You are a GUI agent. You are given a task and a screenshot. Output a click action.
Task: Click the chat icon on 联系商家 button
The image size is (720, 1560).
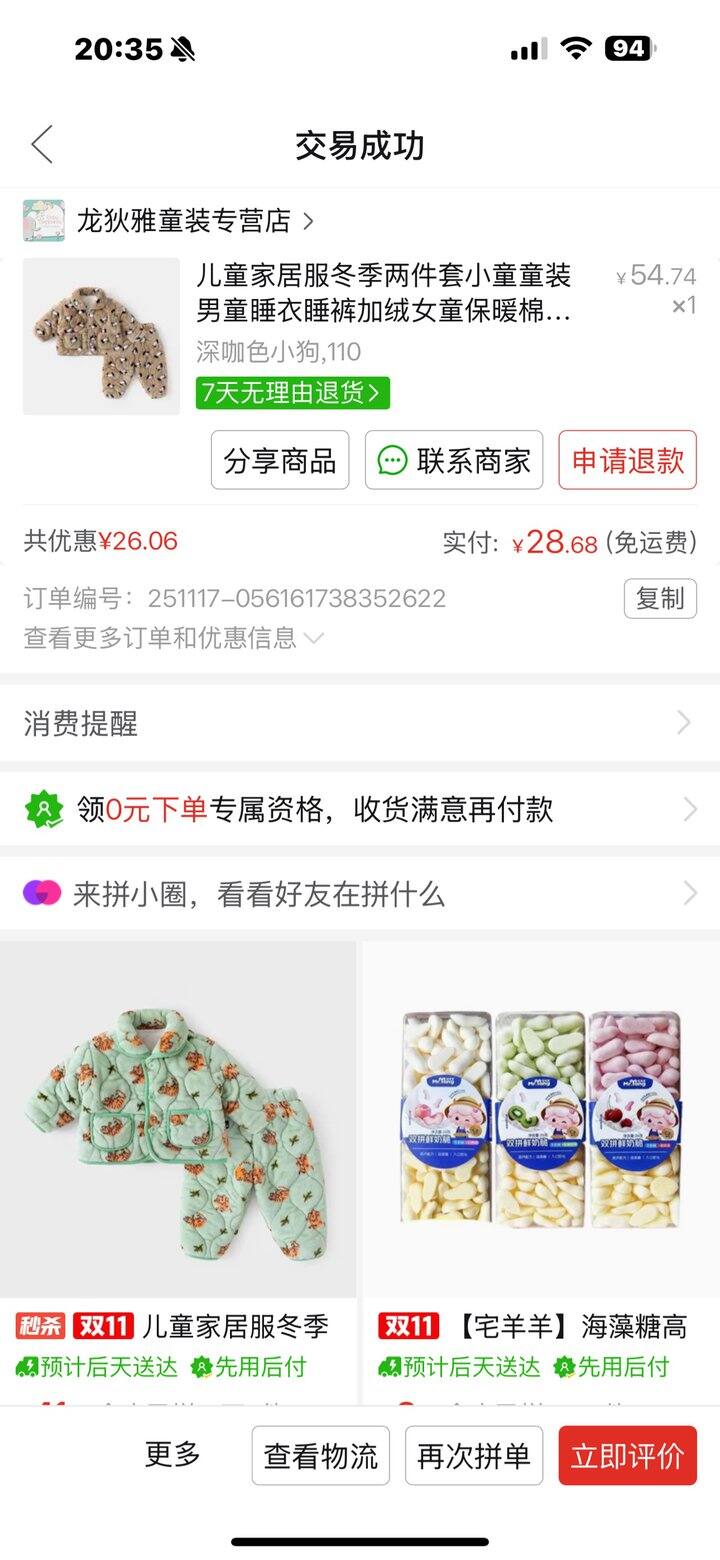coord(390,460)
